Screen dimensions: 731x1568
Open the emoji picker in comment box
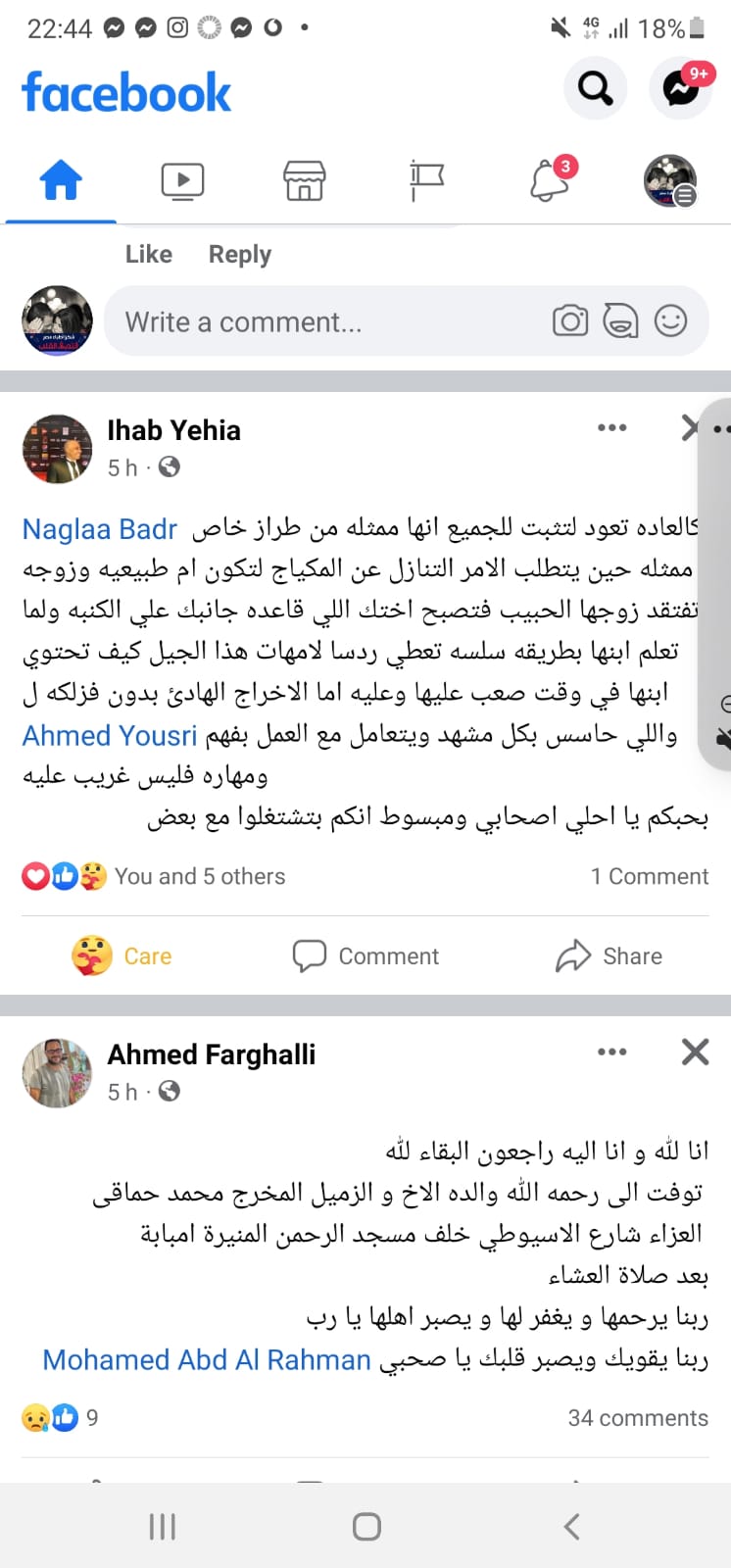coord(670,320)
